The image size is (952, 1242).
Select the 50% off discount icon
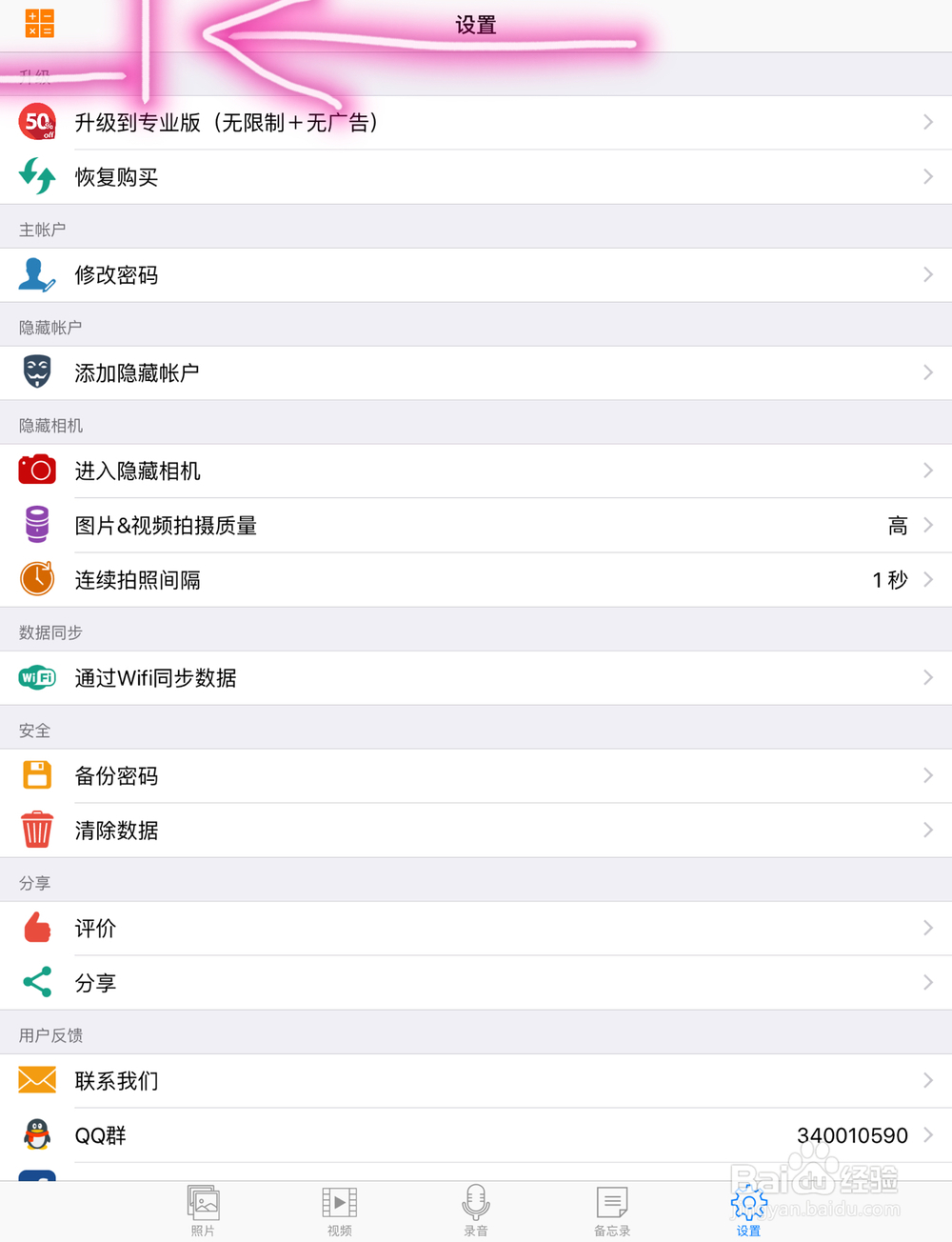[x=36, y=122]
